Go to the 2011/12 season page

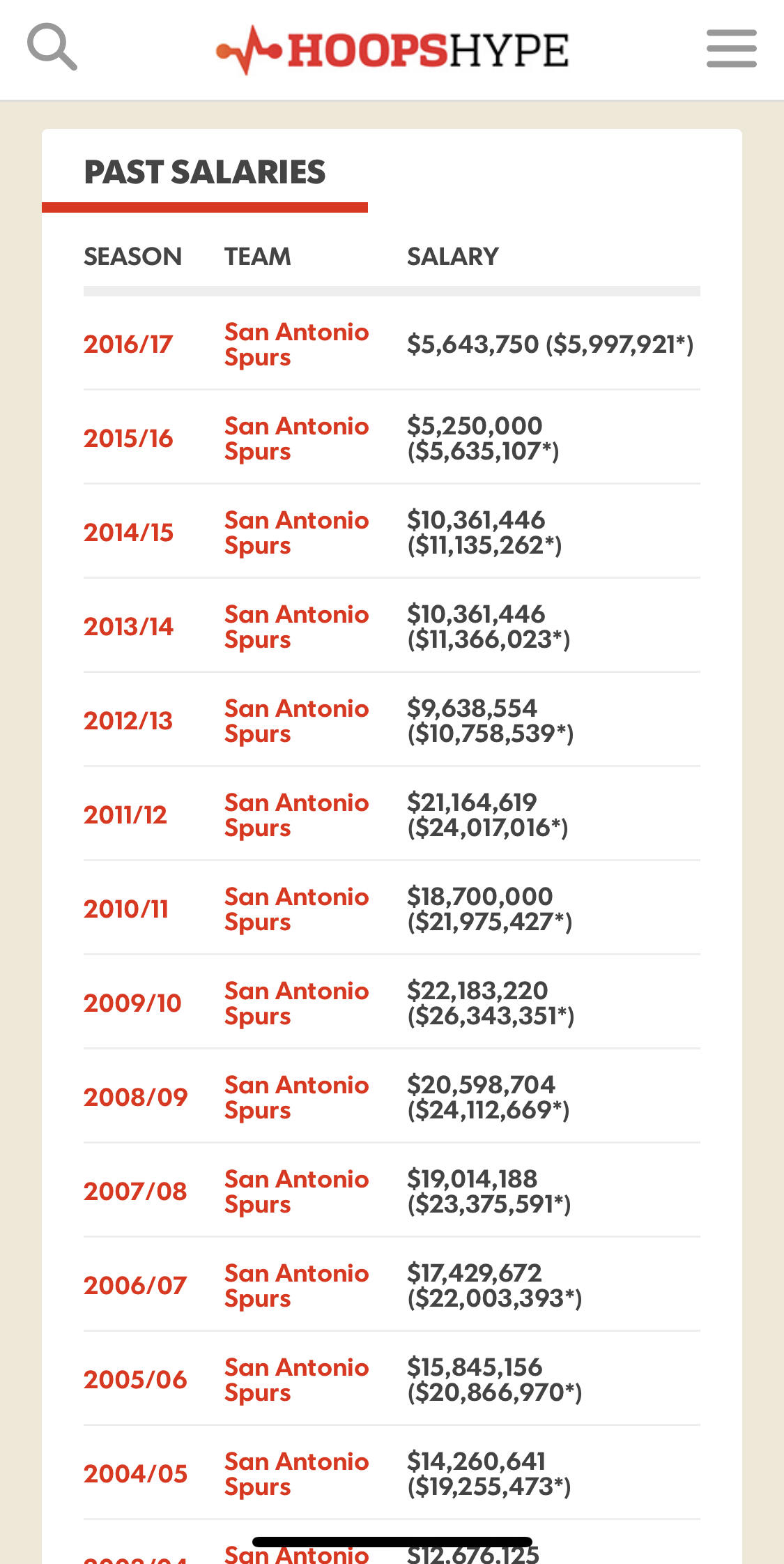click(x=125, y=815)
